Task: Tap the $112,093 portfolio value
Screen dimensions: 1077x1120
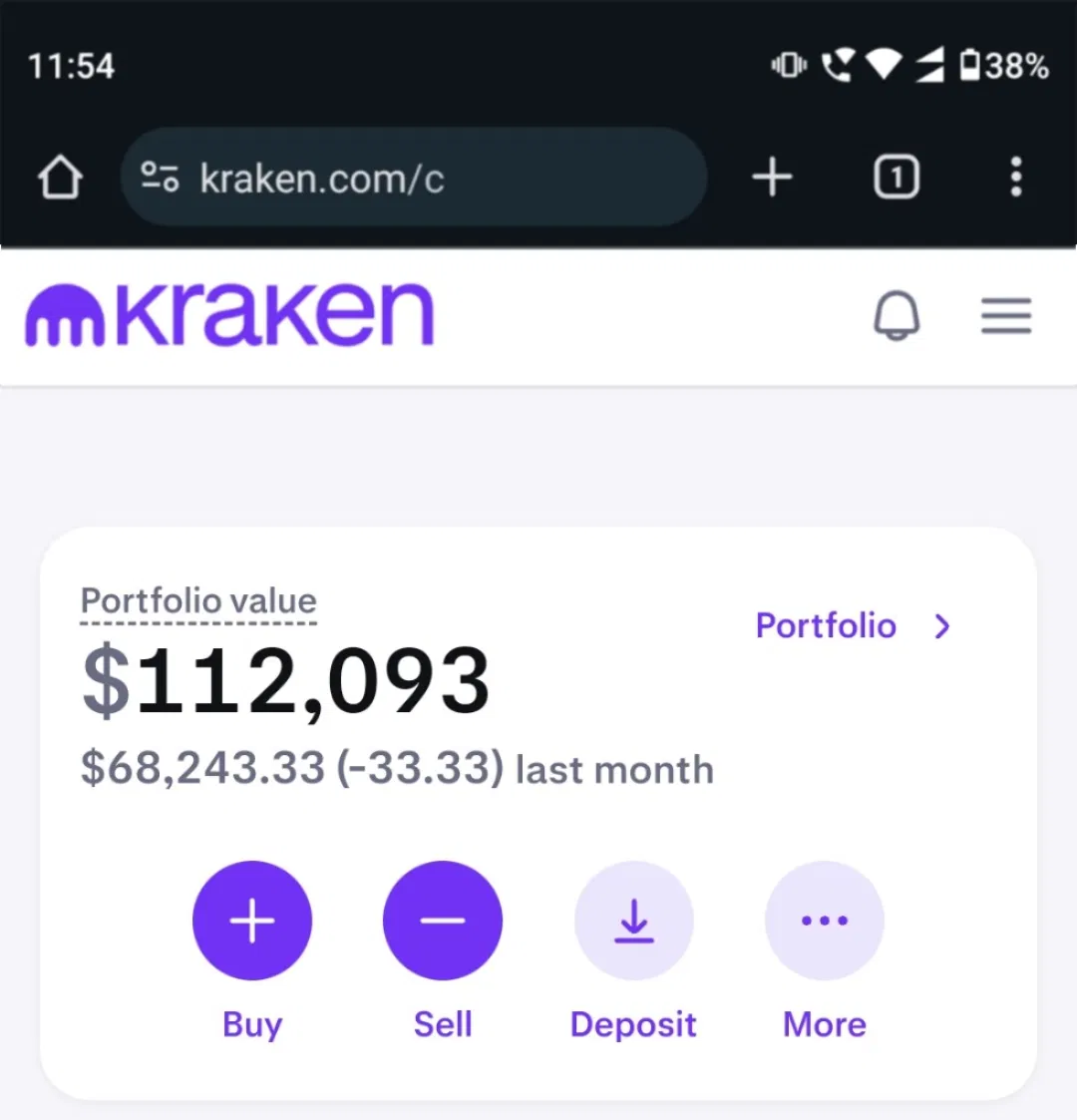Action: 284,679
